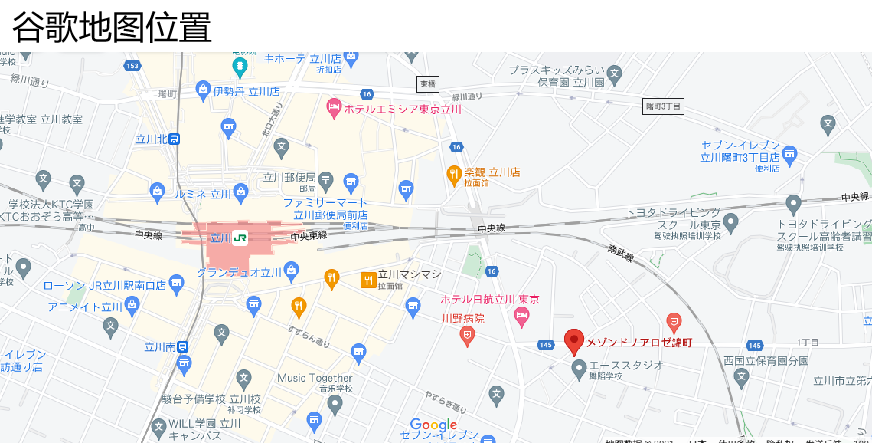The height and width of the screenshot is (443, 873).
Task: Open the Google logo link on map
Action: click(433, 425)
